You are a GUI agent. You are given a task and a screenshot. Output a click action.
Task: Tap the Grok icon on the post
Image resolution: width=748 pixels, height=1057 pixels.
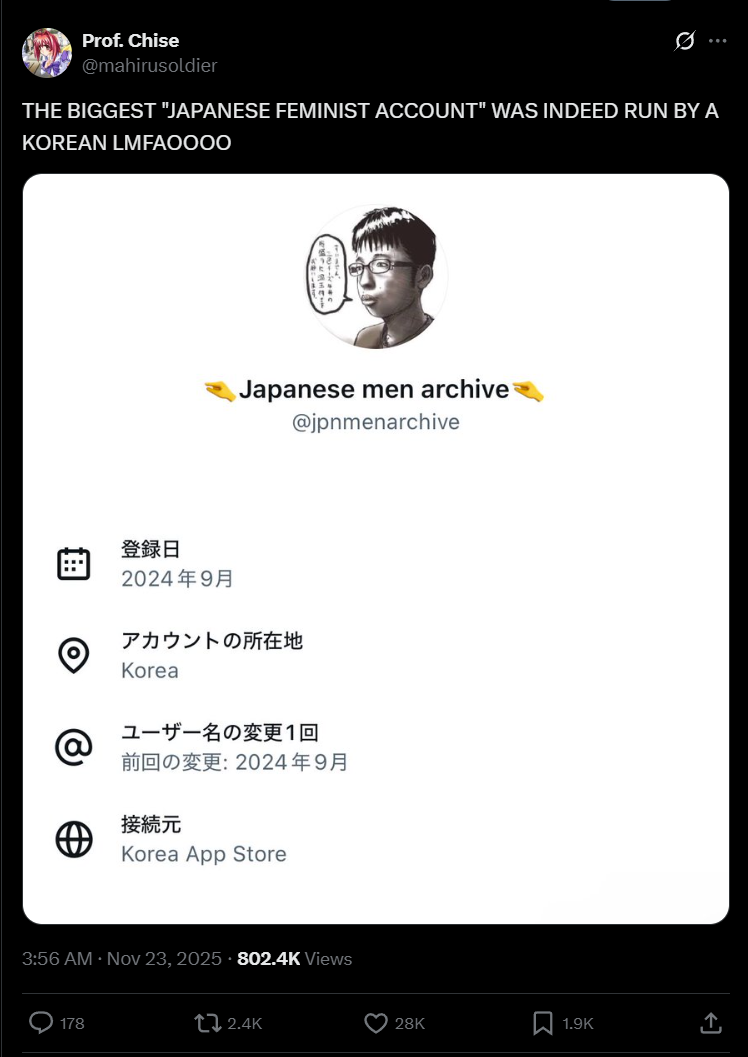click(x=685, y=41)
